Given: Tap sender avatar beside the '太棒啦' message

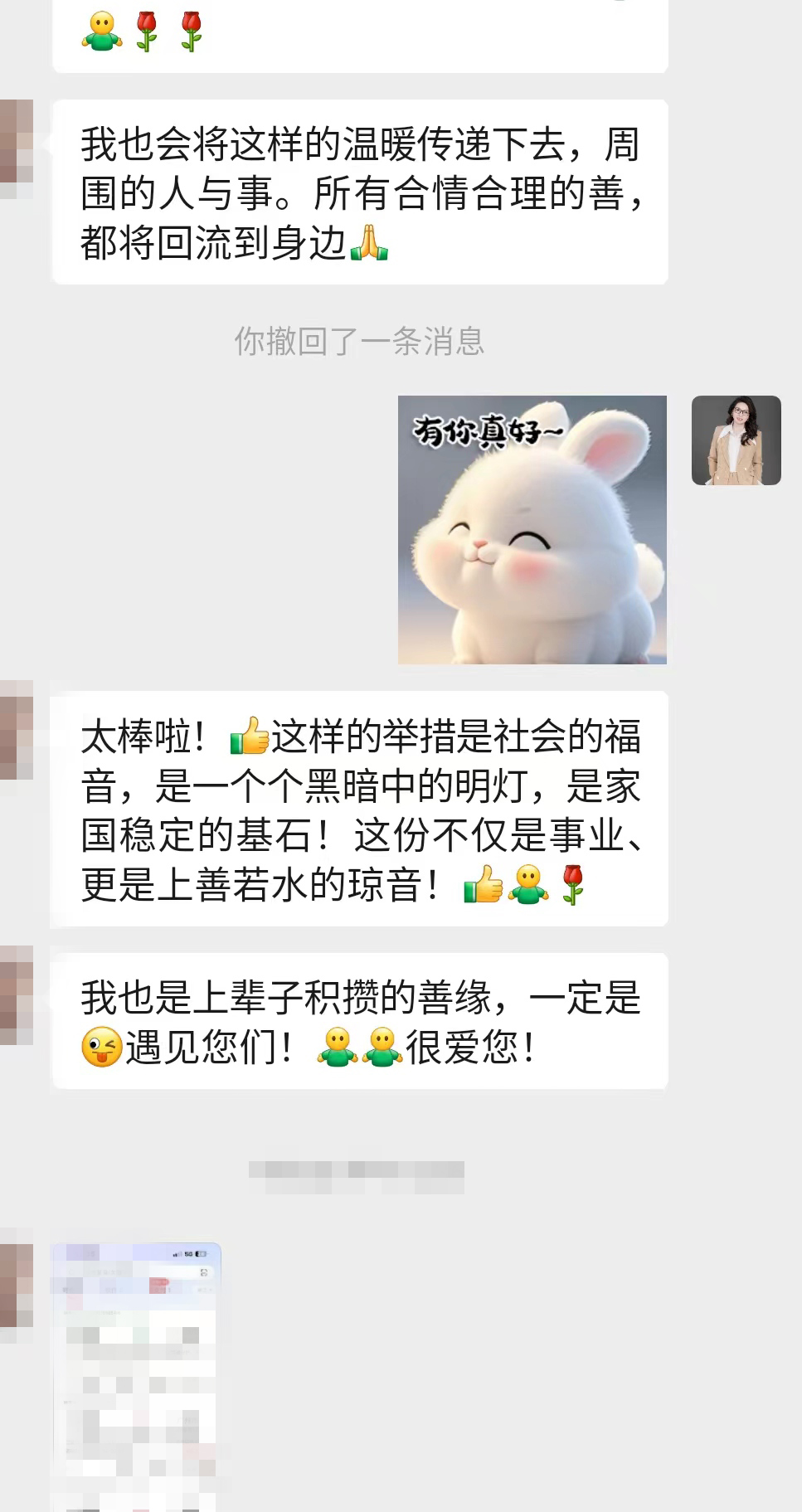Looking at the screenshot, I should 16,730.
